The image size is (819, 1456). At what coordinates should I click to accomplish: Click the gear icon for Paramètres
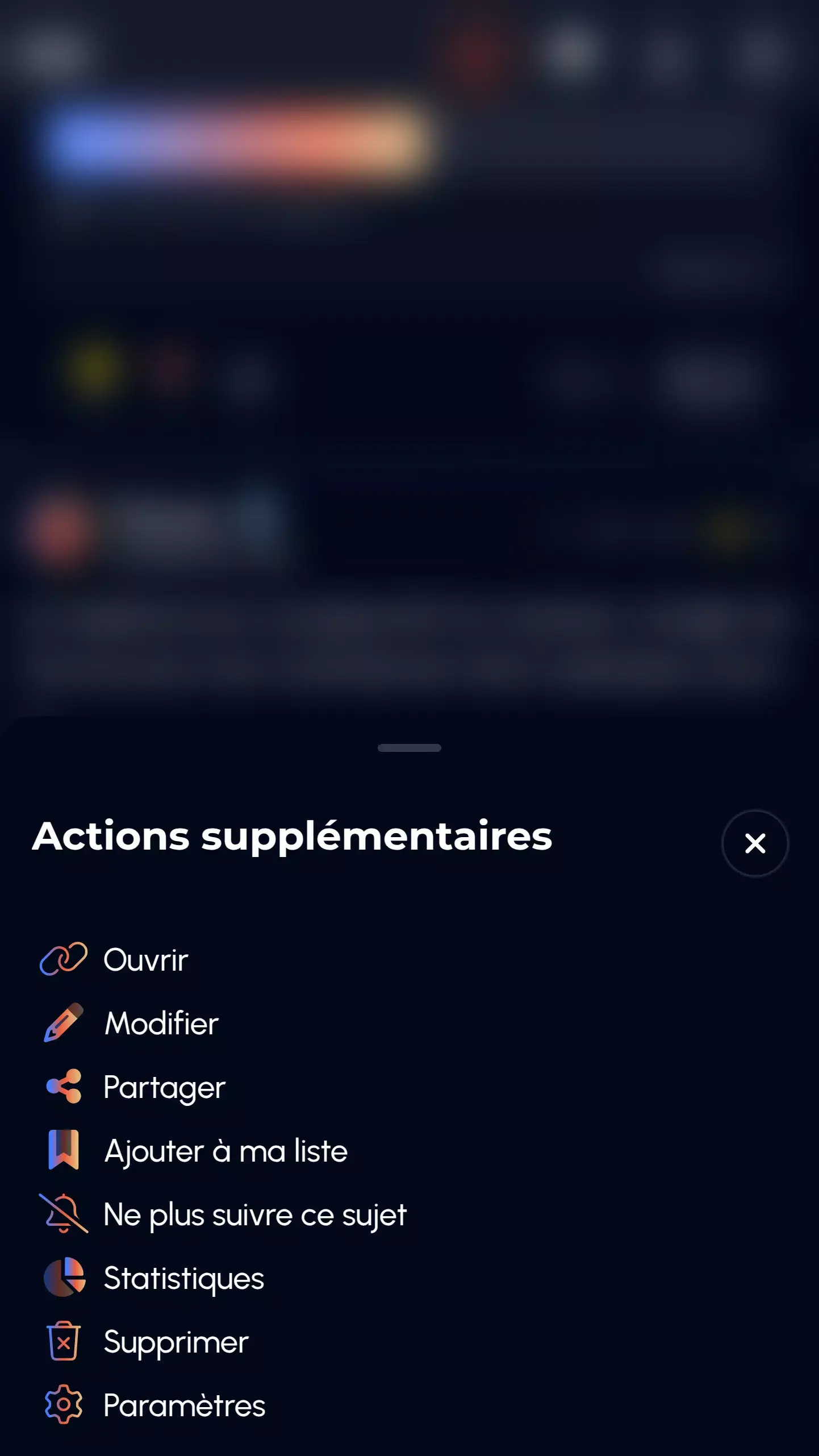pyautogui.click(x=64, y=1404)
